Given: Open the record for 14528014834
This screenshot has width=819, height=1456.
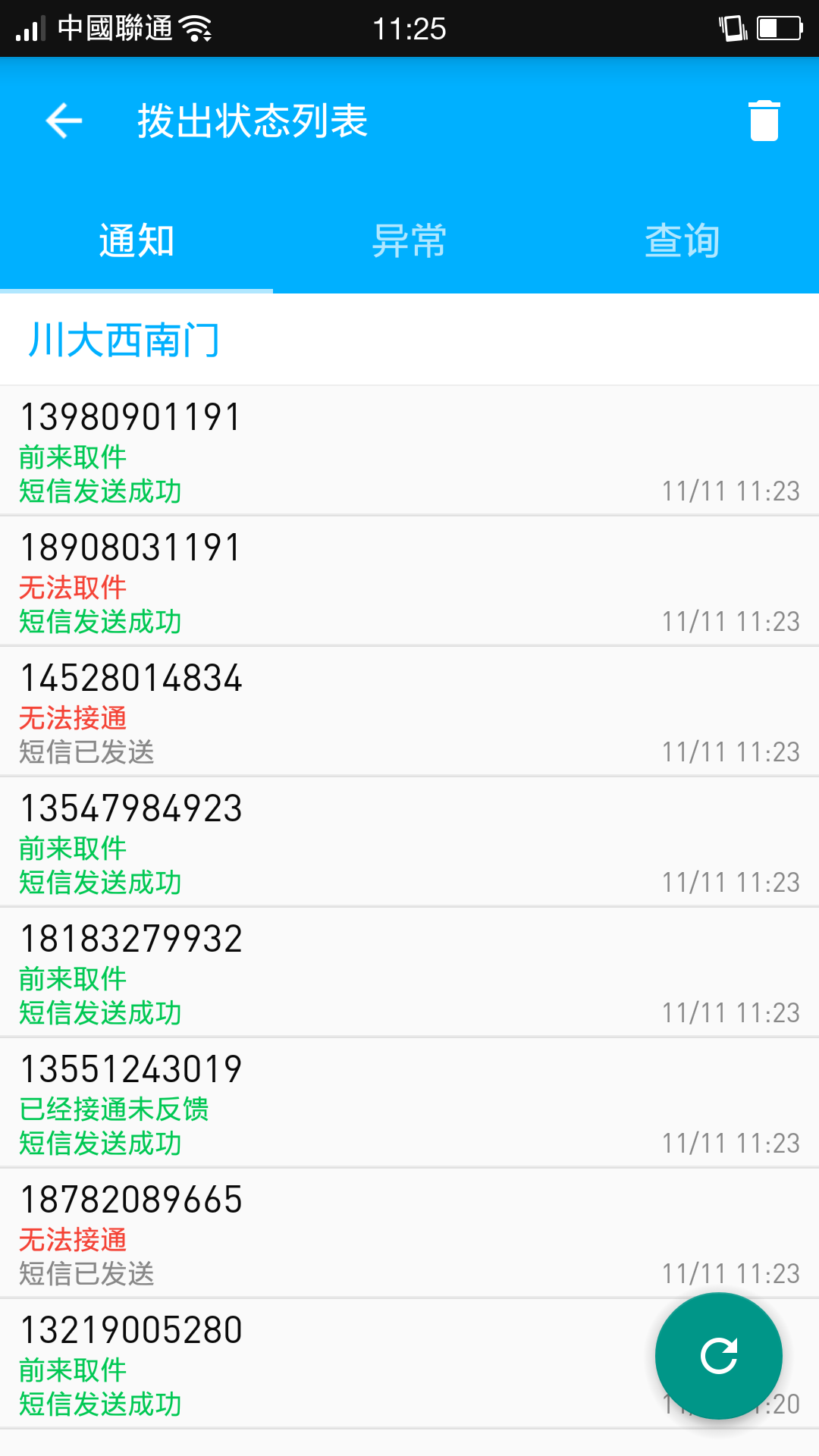Looking at the screenshot, I should click(409, 712).
